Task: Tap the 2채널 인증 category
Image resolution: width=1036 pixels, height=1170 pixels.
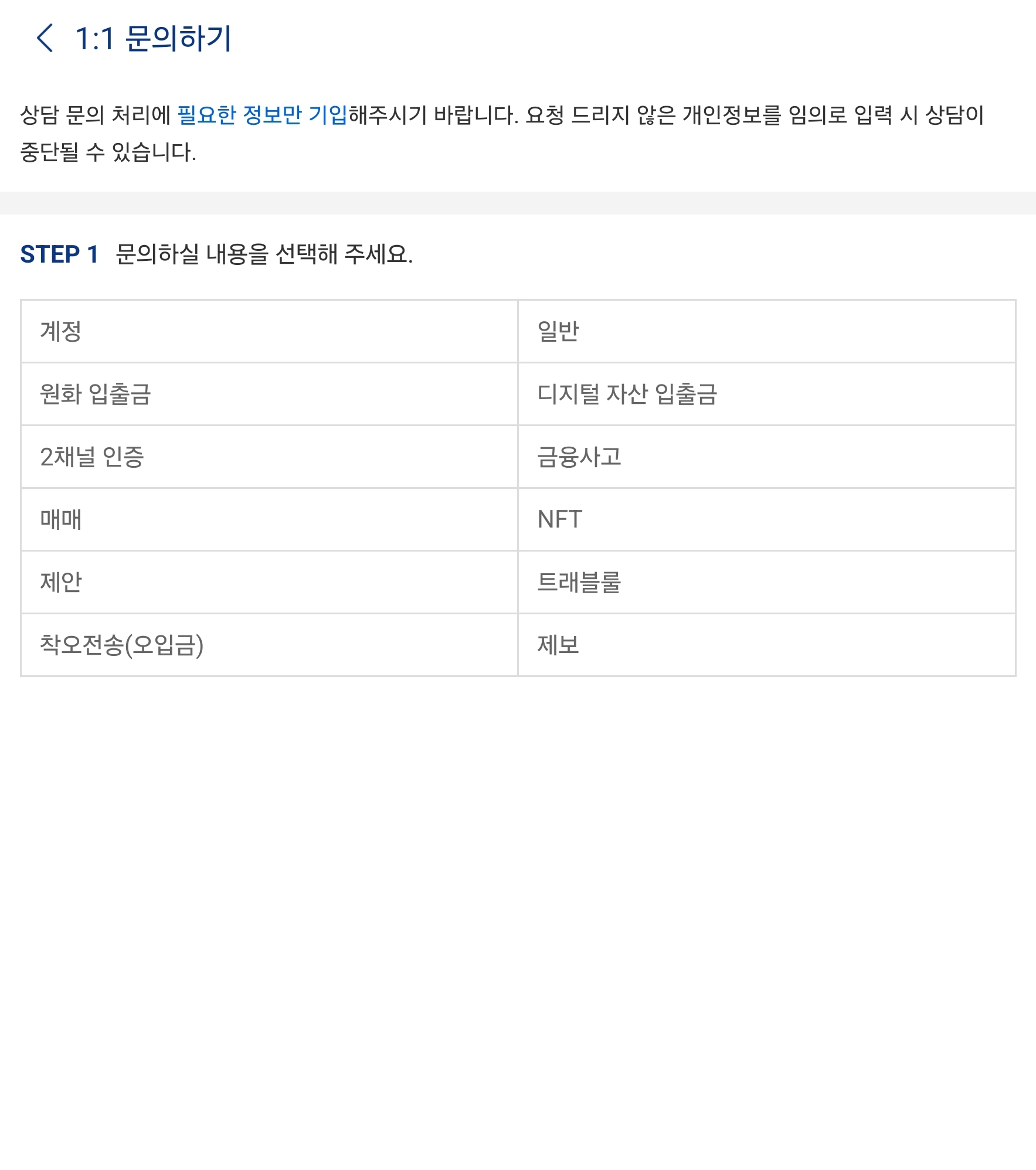Action: [269, 457]
